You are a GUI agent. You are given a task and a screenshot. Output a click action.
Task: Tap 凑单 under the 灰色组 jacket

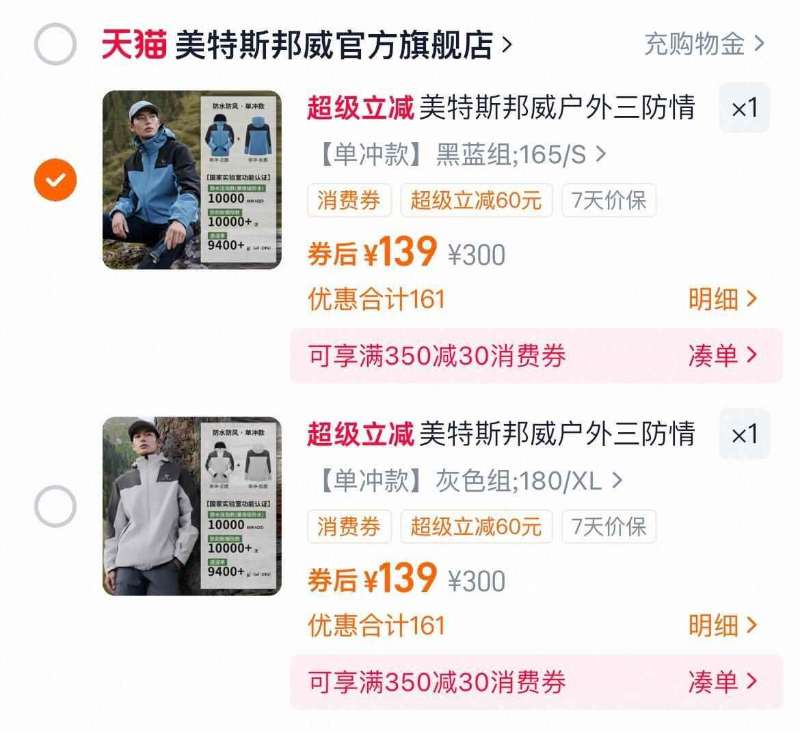coord(722,682)
